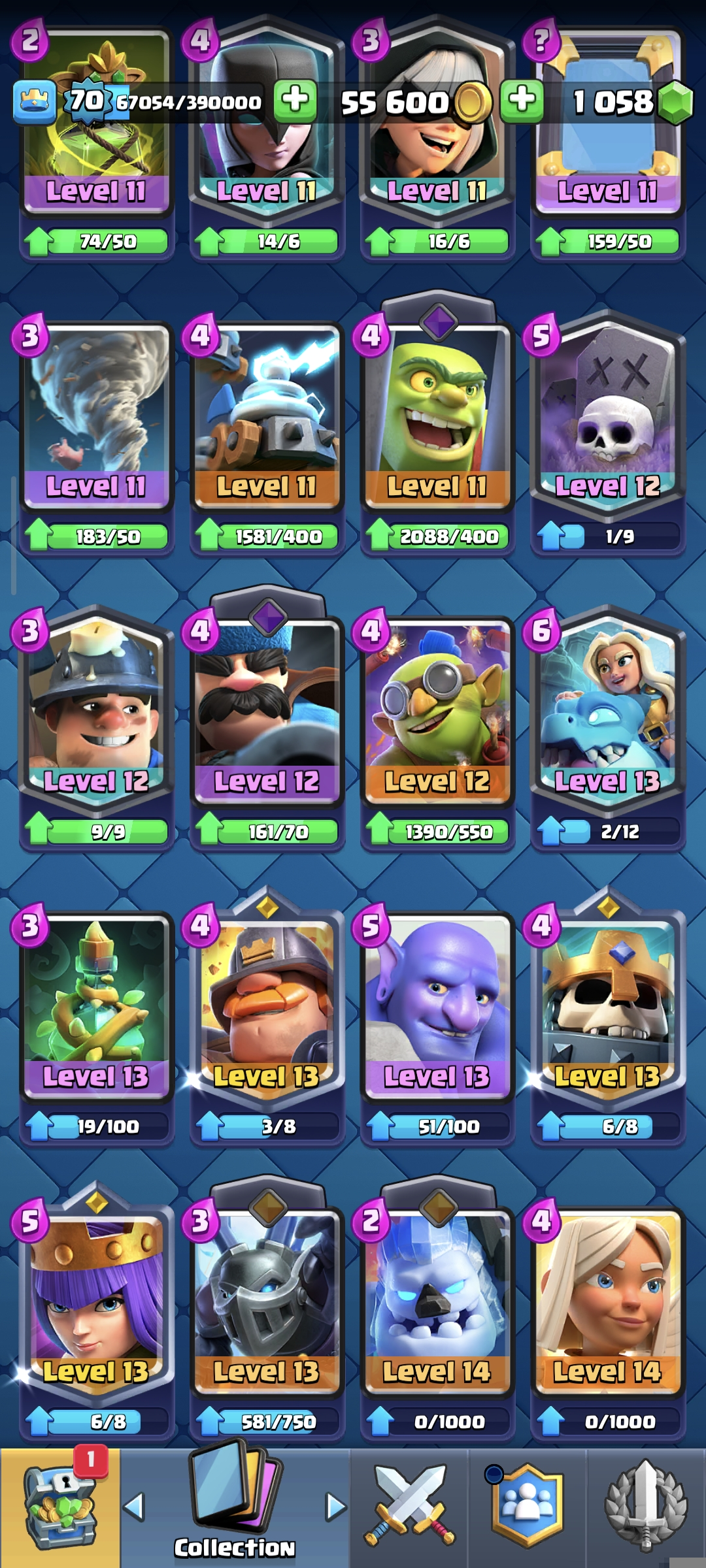The image size is (706, 1568).
Task: Select the Graveyard card at Level 12
Action: [608, 418]
